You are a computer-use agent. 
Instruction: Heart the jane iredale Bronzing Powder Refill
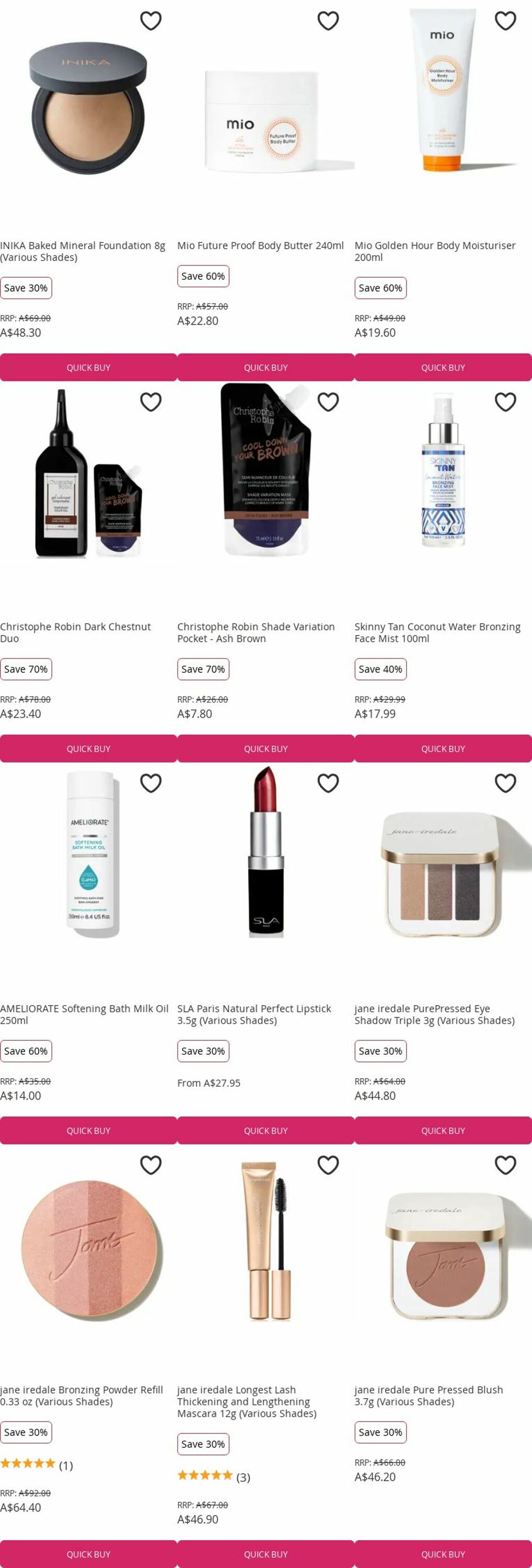151,1165
